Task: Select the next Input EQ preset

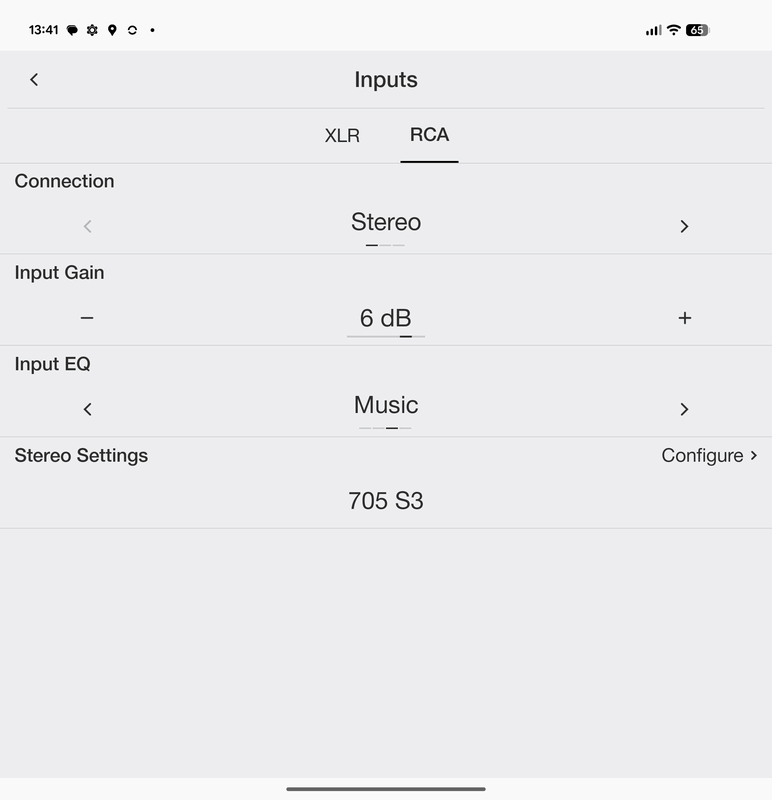Action: coord(684,409)
